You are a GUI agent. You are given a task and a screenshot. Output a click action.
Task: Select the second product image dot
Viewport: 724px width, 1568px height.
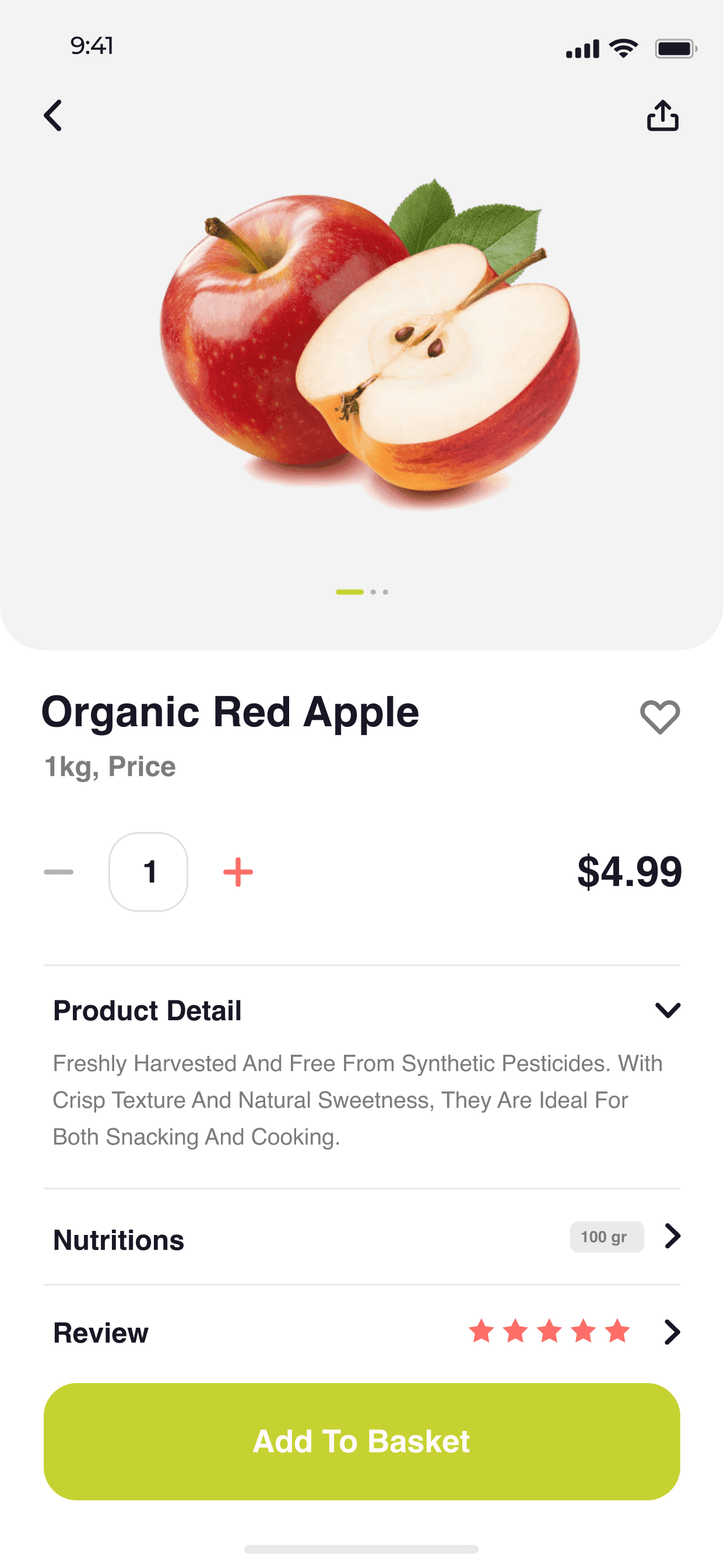(x=374, y=592)
